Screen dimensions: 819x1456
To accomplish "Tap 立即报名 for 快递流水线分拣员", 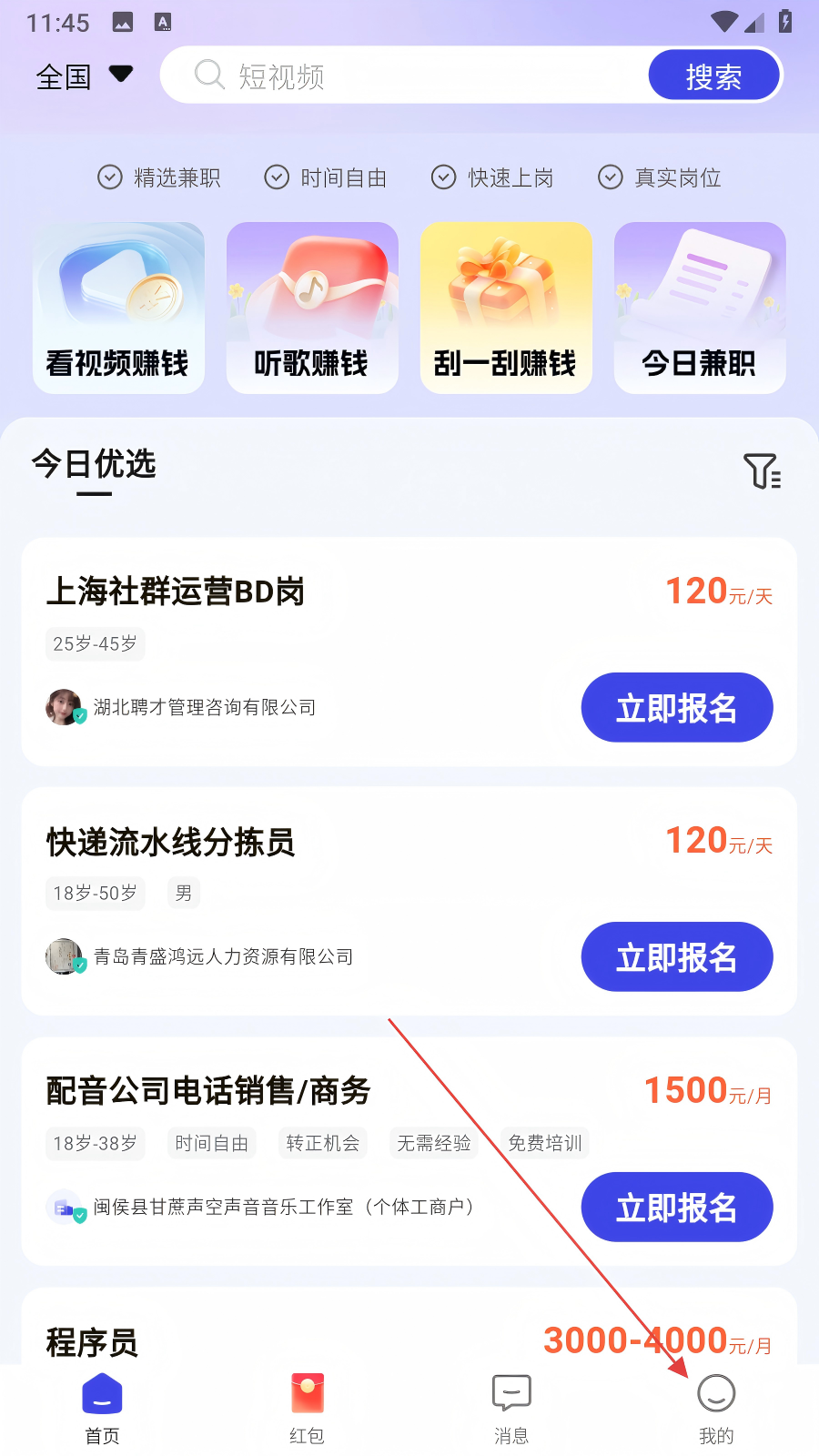I will click(677, 957).
